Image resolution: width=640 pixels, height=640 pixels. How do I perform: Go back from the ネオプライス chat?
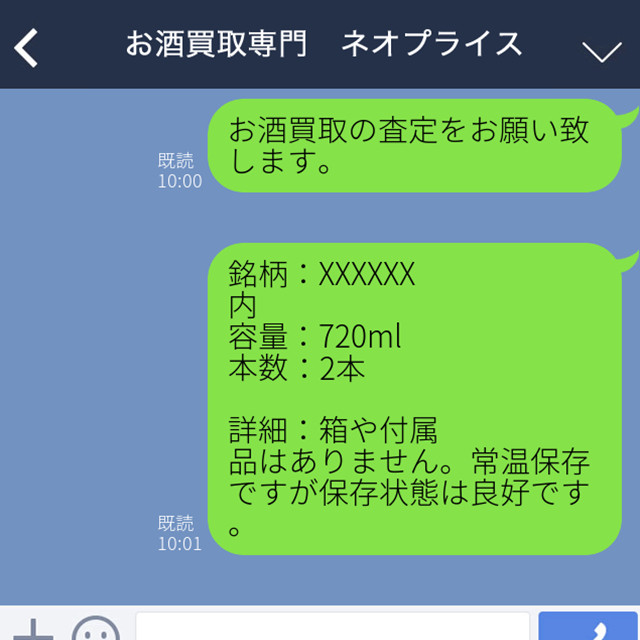point(27,46)
